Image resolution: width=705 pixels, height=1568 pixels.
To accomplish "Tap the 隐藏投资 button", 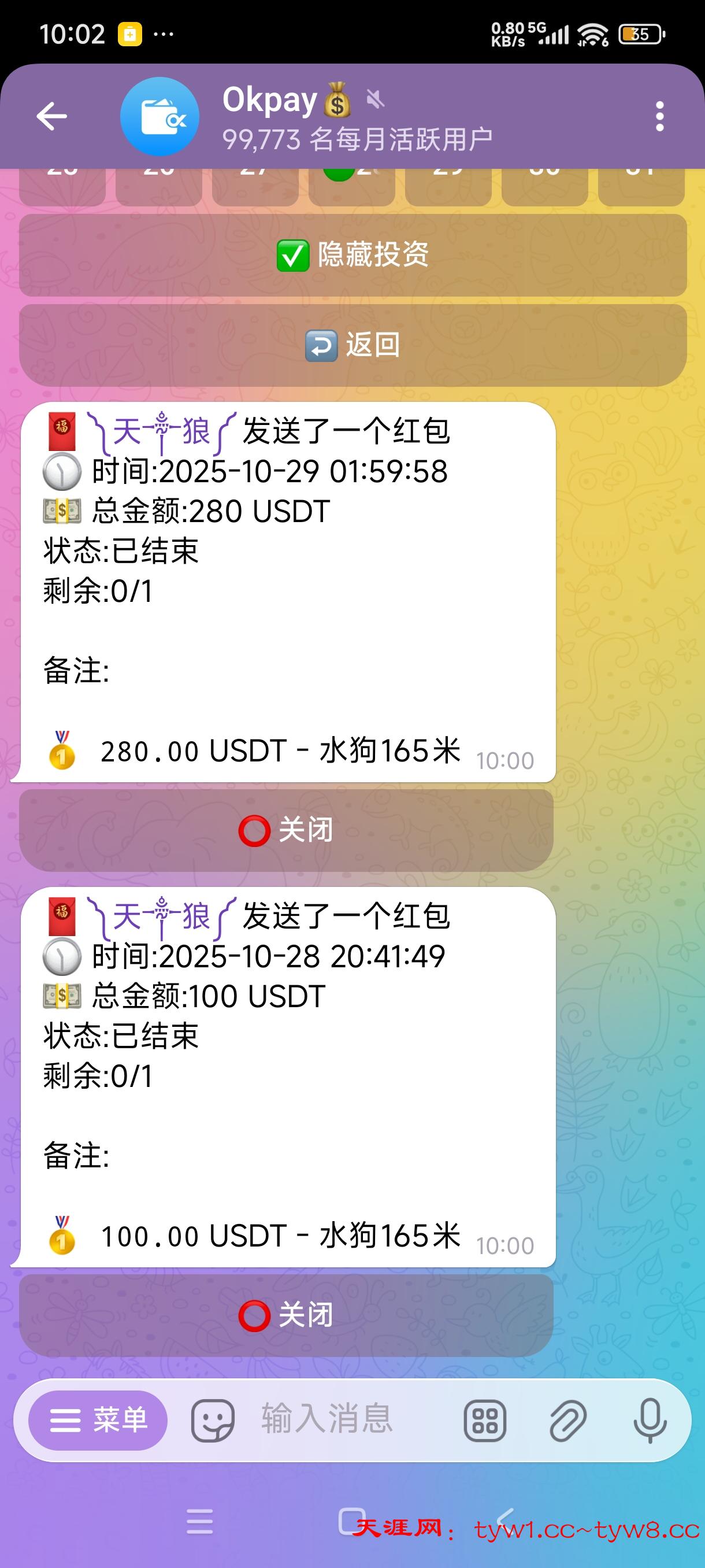I will 353,255.
